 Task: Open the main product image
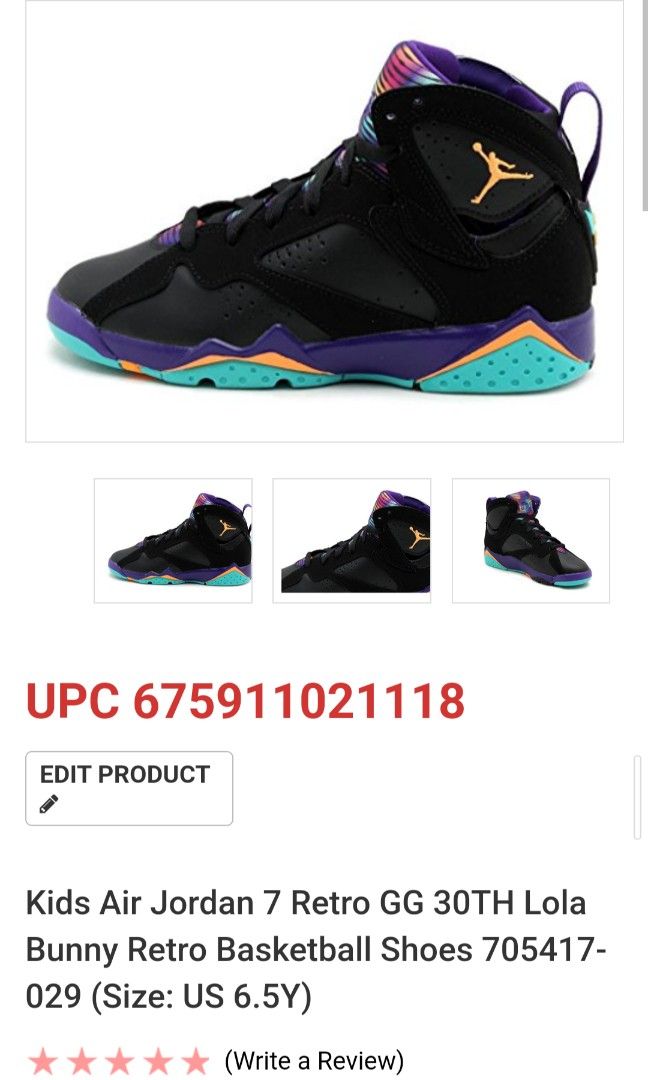pyautogui.click(x=324, y=220)
